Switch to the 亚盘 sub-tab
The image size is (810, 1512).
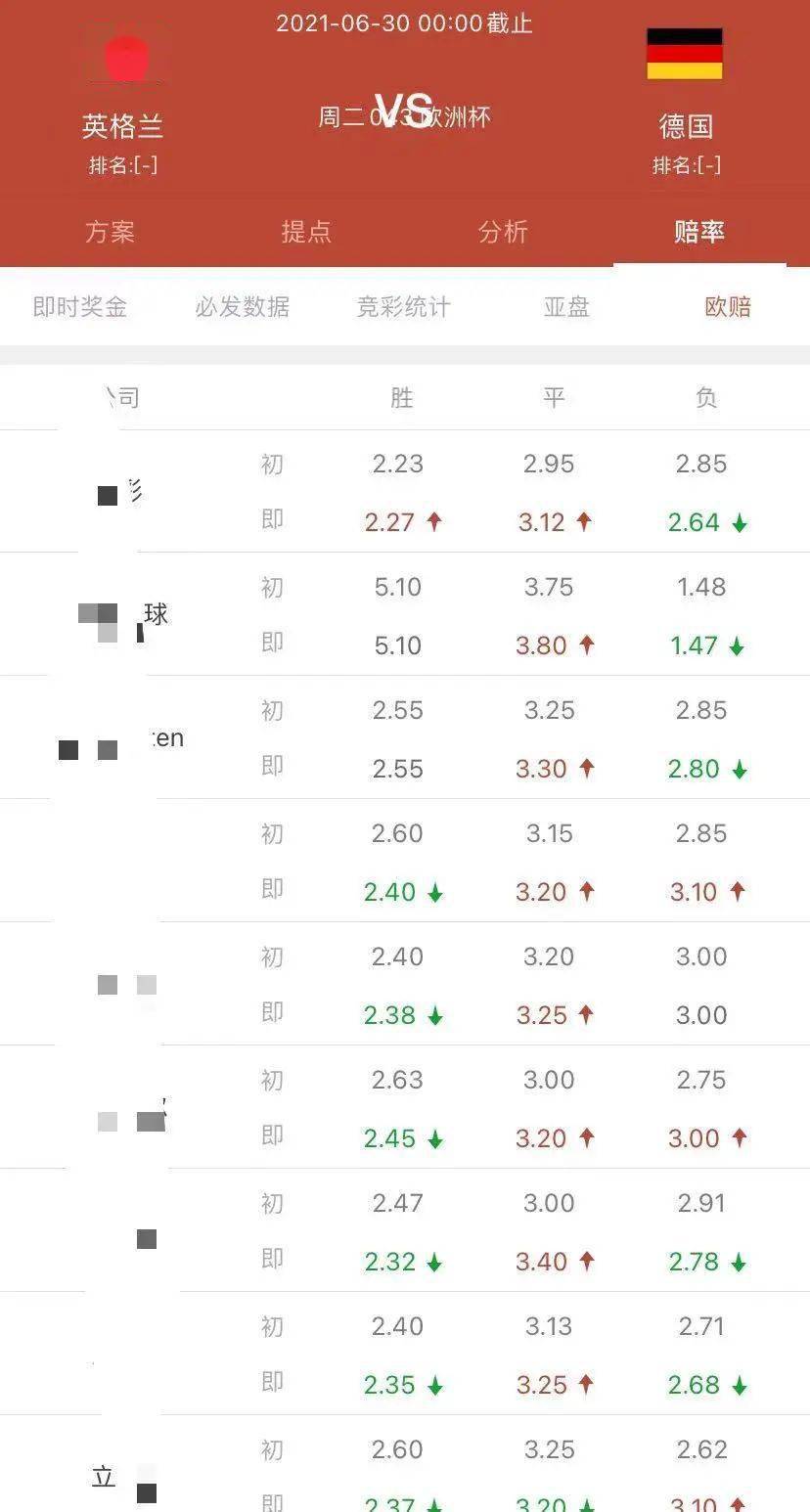[563, 307]
